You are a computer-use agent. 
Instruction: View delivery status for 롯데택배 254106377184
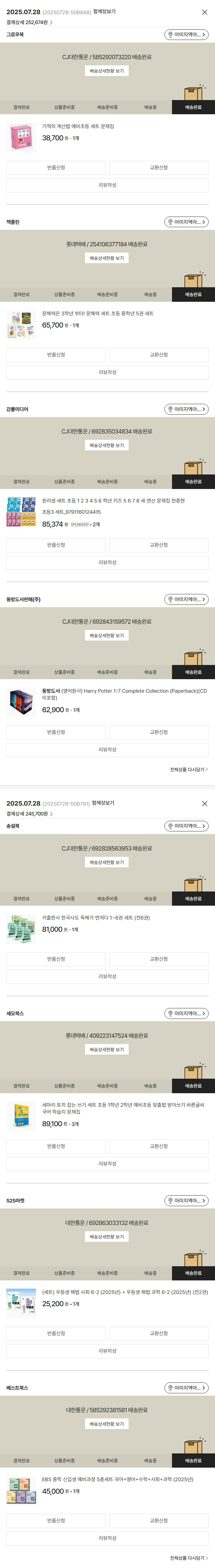107,258
